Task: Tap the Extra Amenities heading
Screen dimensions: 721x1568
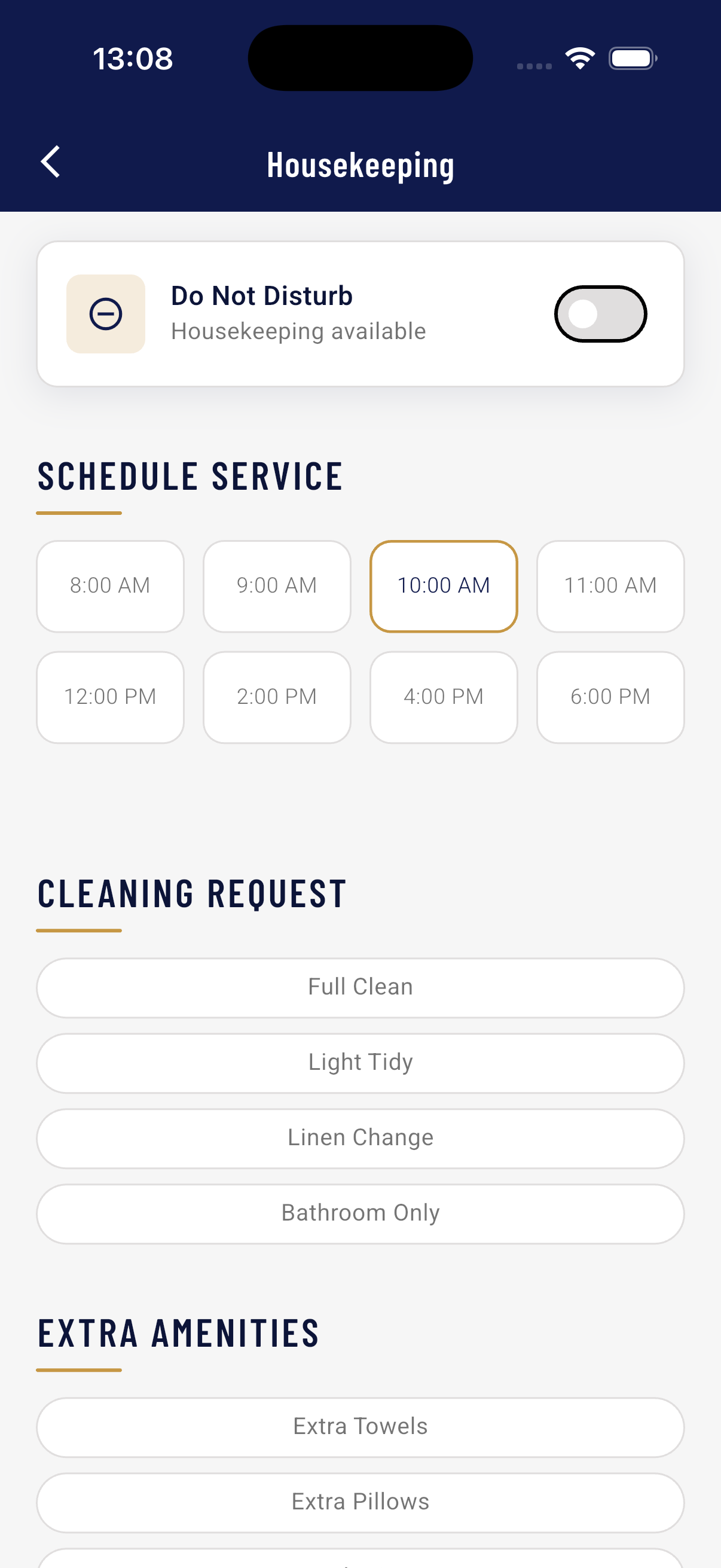Action: [178, 1332]
